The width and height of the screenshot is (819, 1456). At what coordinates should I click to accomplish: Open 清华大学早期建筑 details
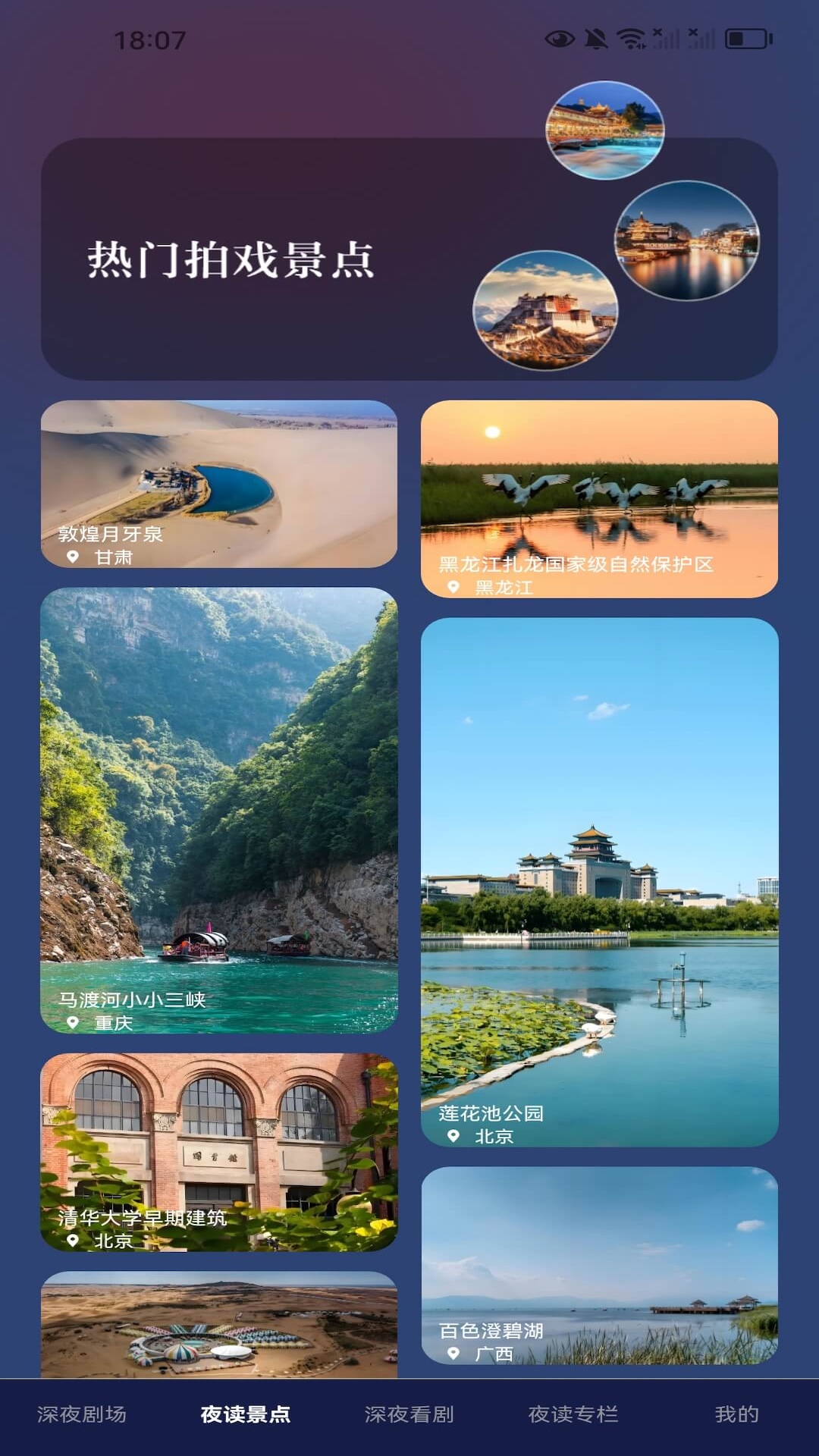point(218,1151)
